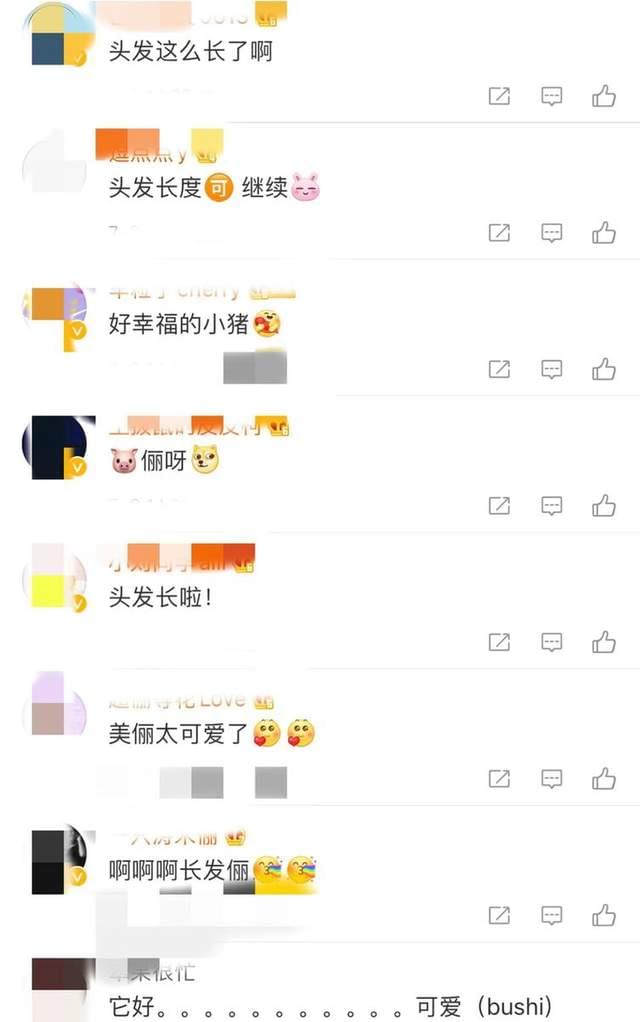
Task: Repost the comment "好幸福的小猪"
Action: click(499, 369)
